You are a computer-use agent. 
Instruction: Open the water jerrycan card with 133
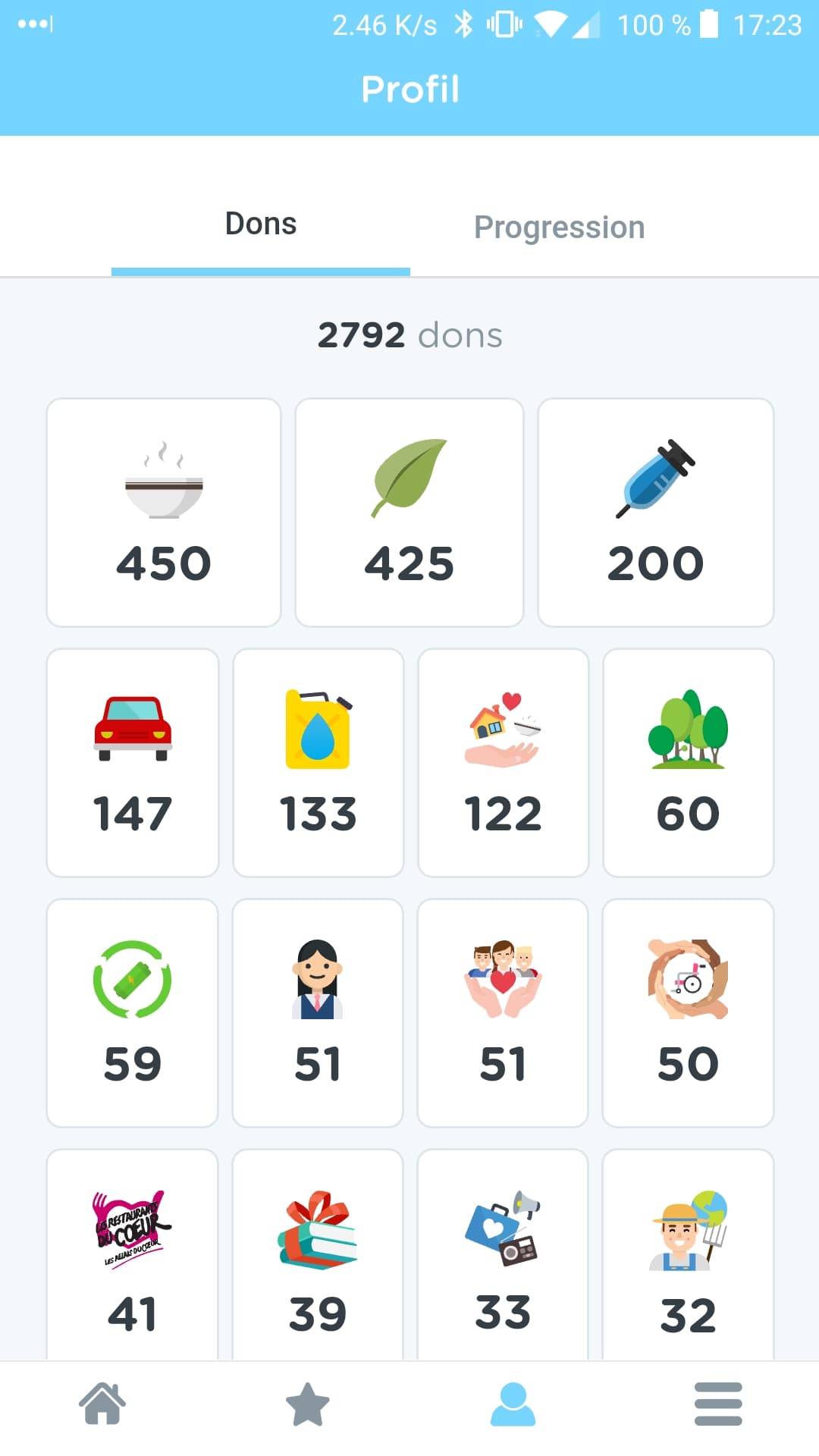click(318, 763)
